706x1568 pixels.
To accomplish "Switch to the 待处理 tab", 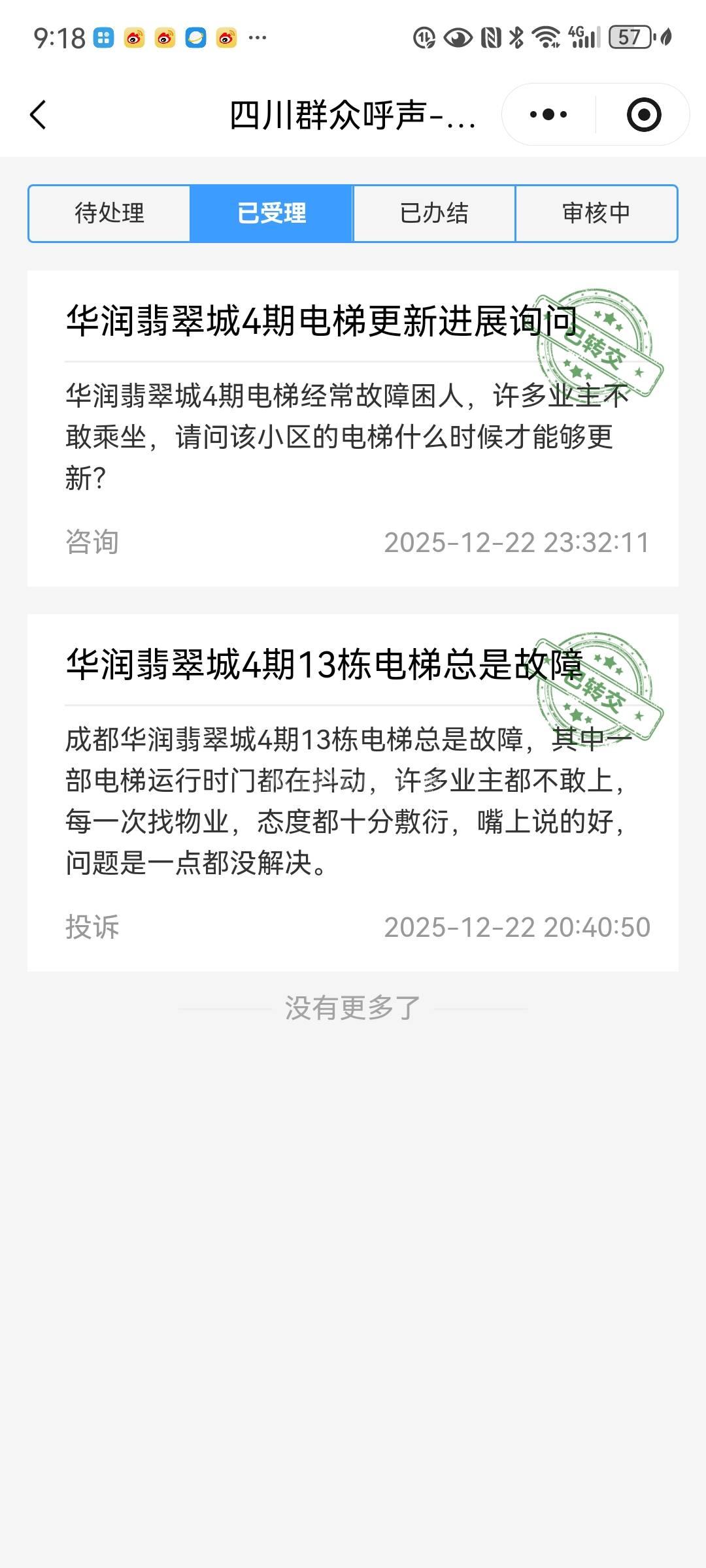I will point(109,214).
